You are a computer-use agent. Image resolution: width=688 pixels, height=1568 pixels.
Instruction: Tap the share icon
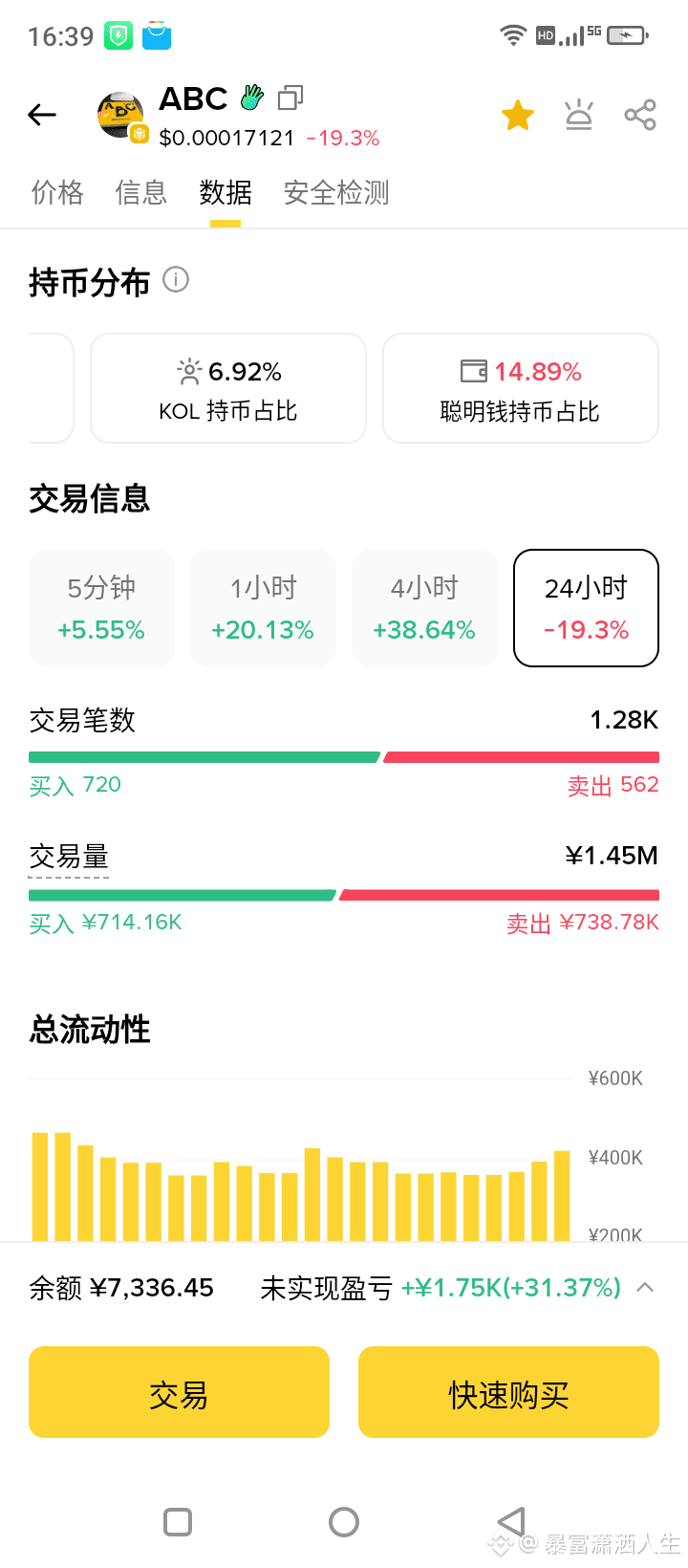click(x=639, y=114)
